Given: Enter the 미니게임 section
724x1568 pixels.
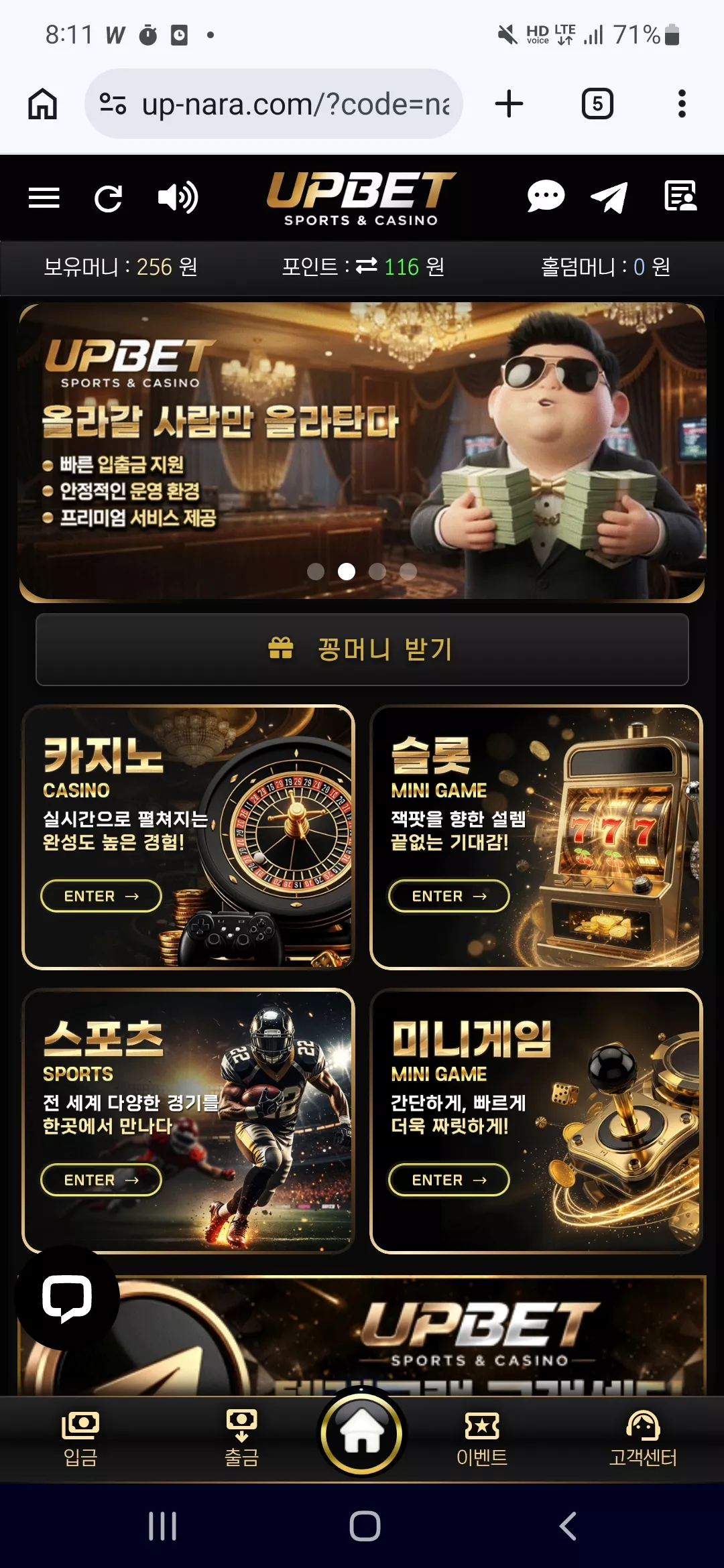Looking at the screenshot, I should tap(449, 1179).
